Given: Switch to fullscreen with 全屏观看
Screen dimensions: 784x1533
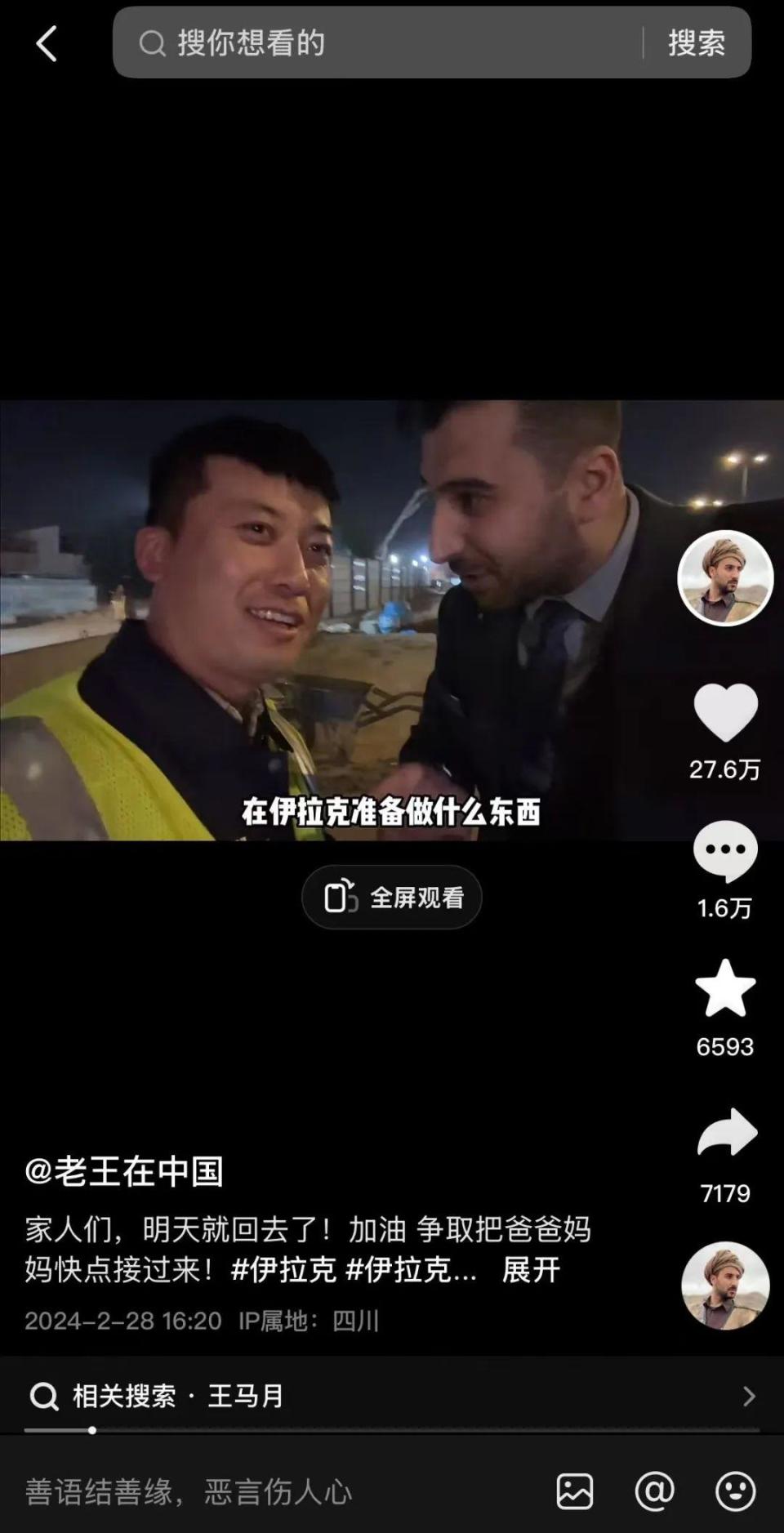Looking at the screenshot, I should click(391, 897).
